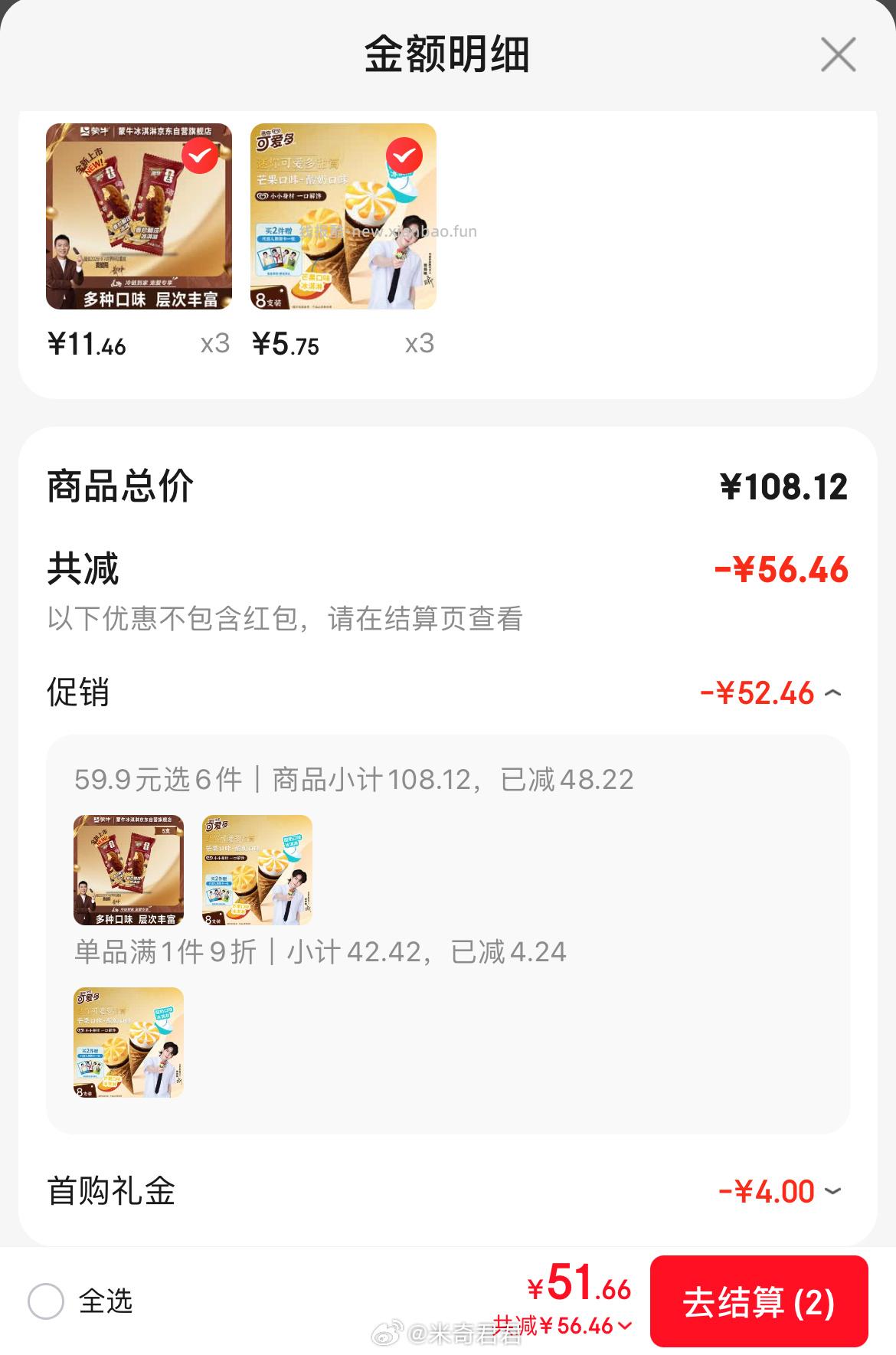Image resolution: width=896 pixels, height=1355 pixels.
Task: Close the 金额明细 price detail dialog
Action: 839,54
